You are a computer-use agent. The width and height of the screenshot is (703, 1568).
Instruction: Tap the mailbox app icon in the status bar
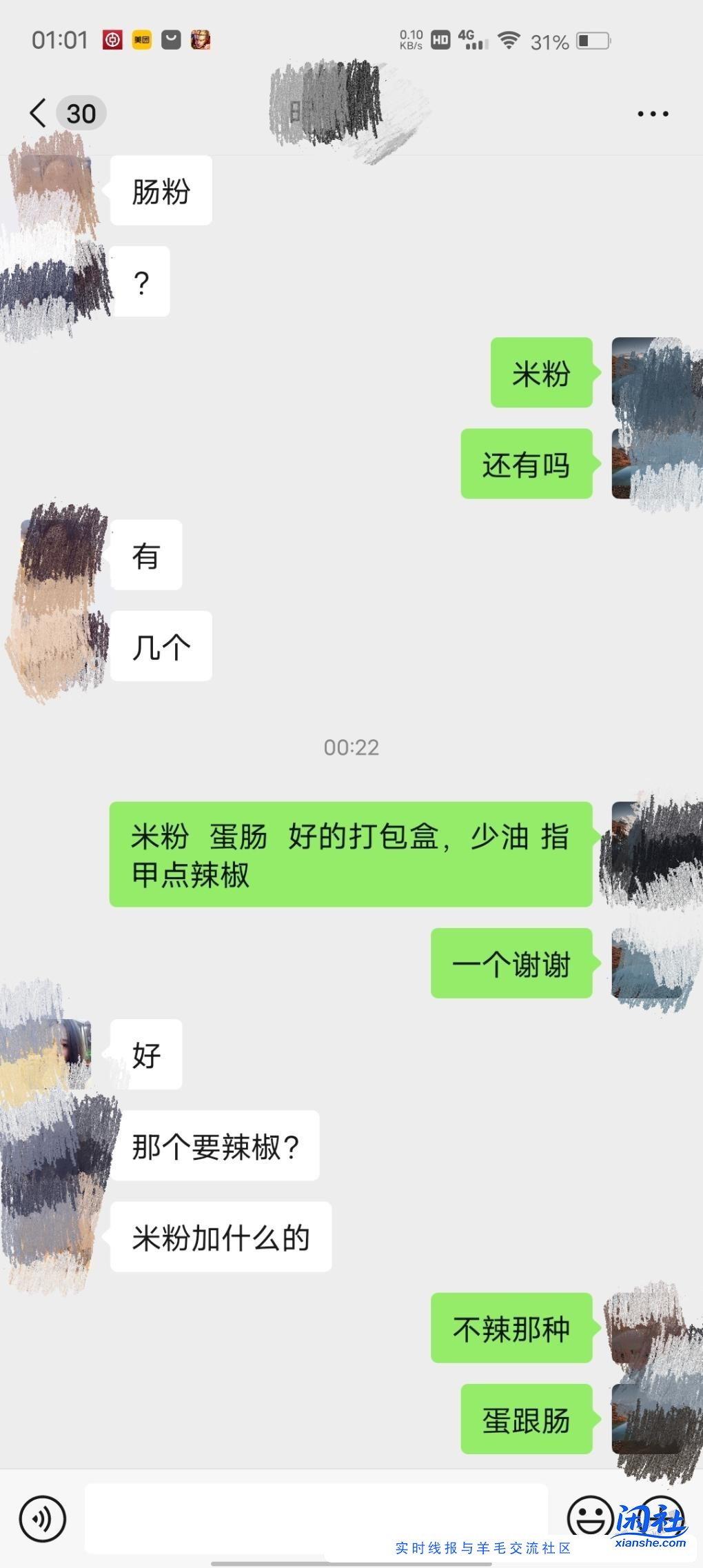pyautogui.click(x=169, y=39)
